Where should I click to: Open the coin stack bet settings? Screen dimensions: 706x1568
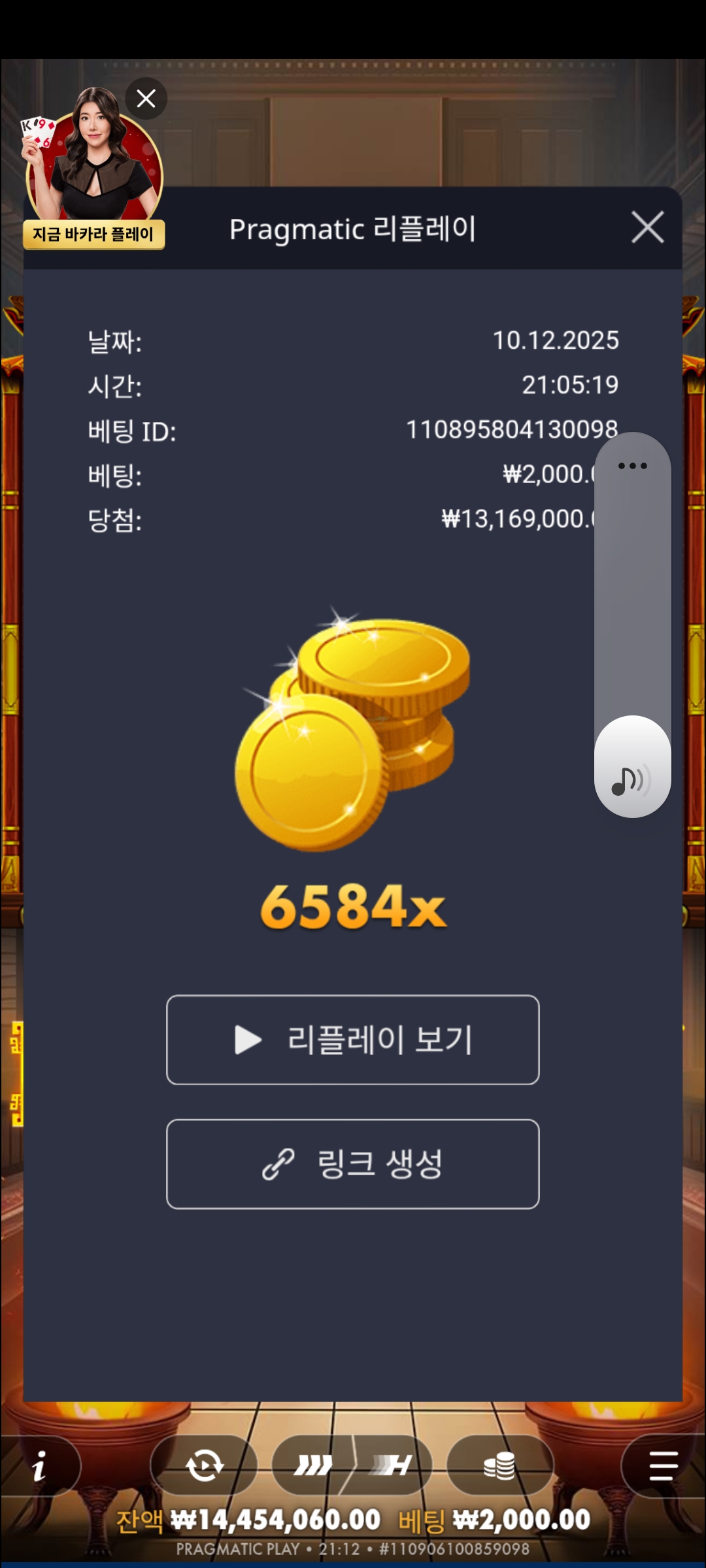tap(499, 1465)
